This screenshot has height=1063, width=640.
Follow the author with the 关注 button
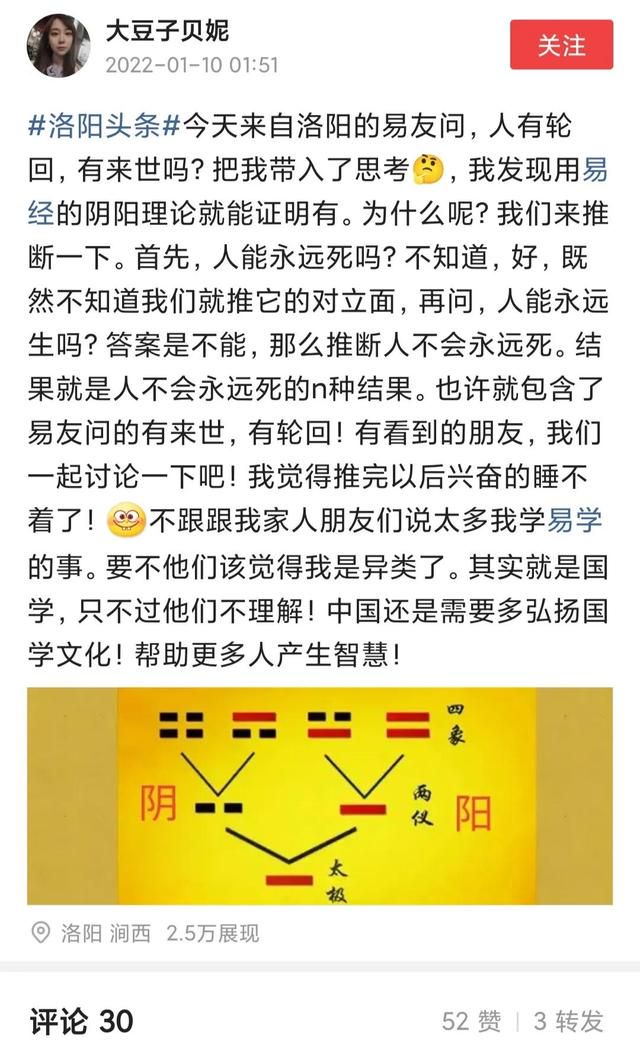(x=561, y=45)
